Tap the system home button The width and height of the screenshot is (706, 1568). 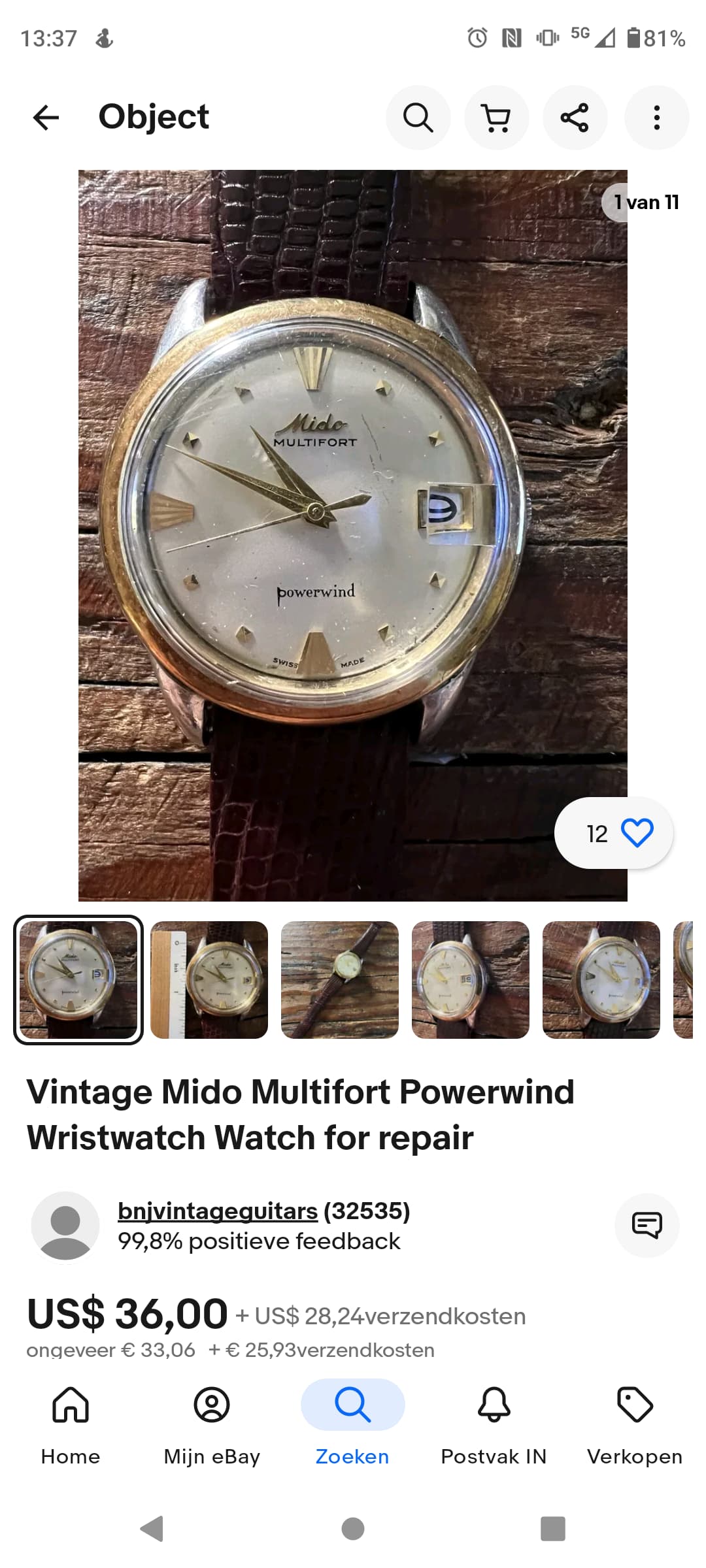point(353,1529)
